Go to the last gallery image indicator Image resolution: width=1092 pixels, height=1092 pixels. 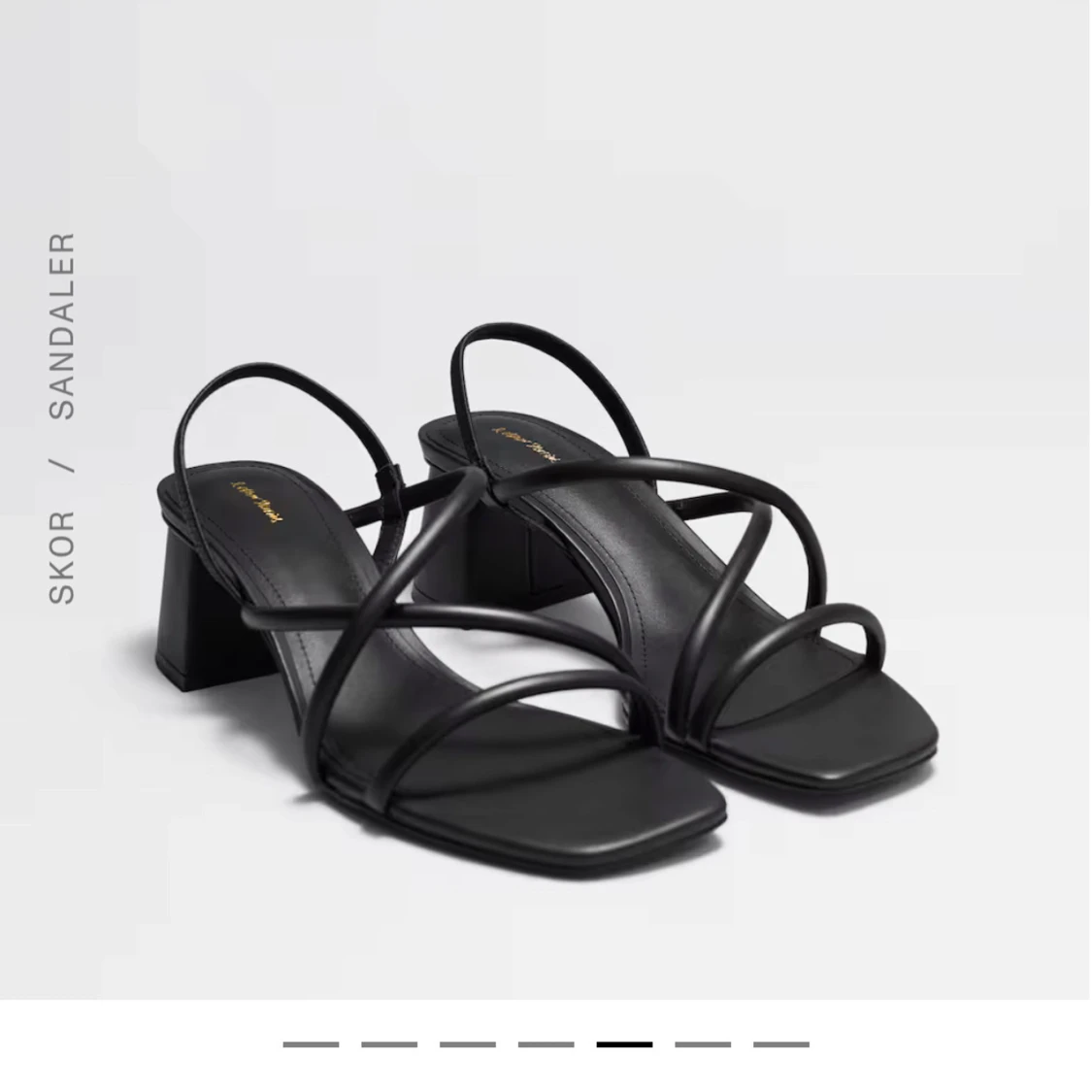(x=780, y=1044)
